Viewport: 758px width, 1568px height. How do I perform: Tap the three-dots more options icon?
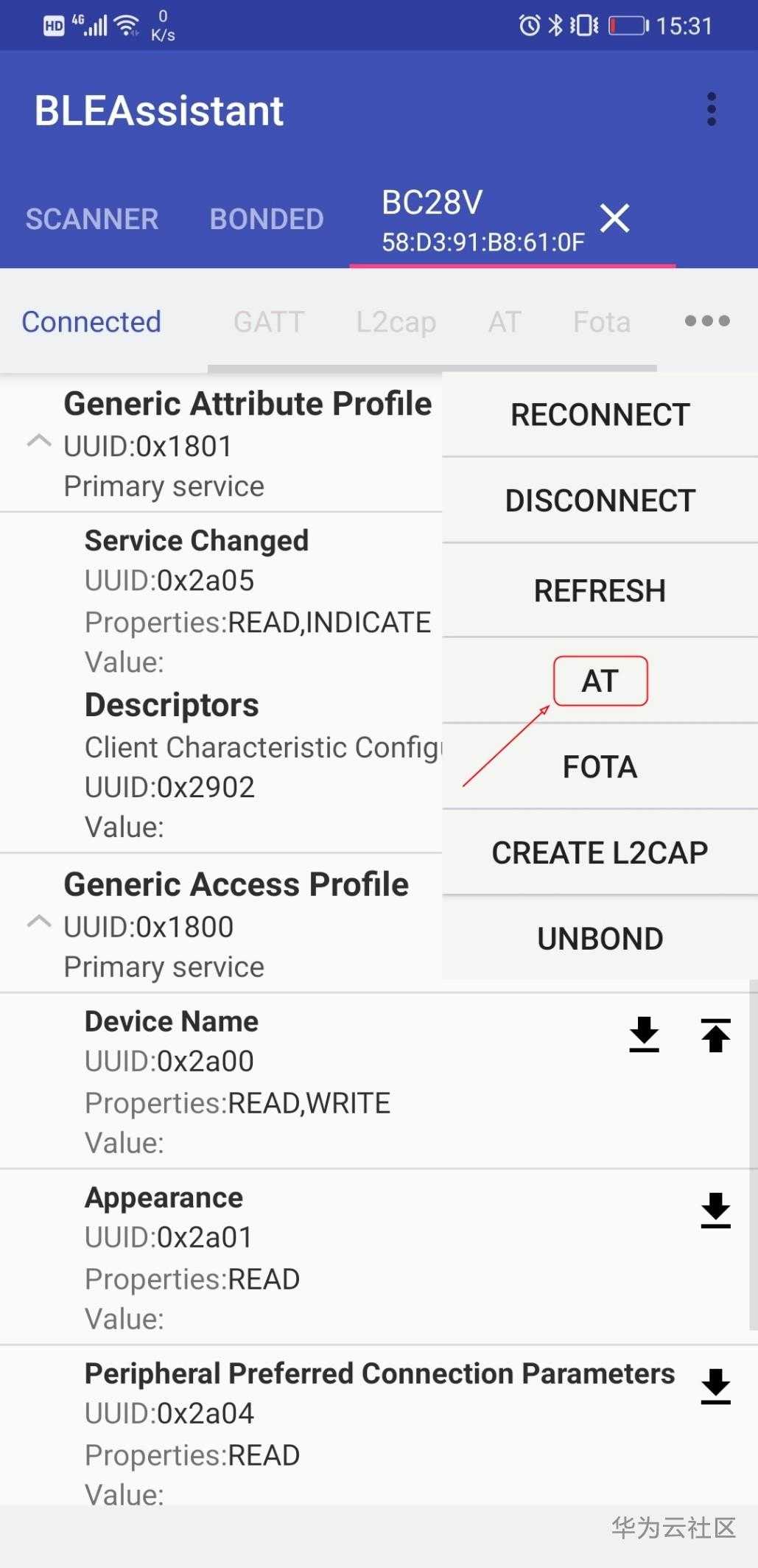pos(707,321)
